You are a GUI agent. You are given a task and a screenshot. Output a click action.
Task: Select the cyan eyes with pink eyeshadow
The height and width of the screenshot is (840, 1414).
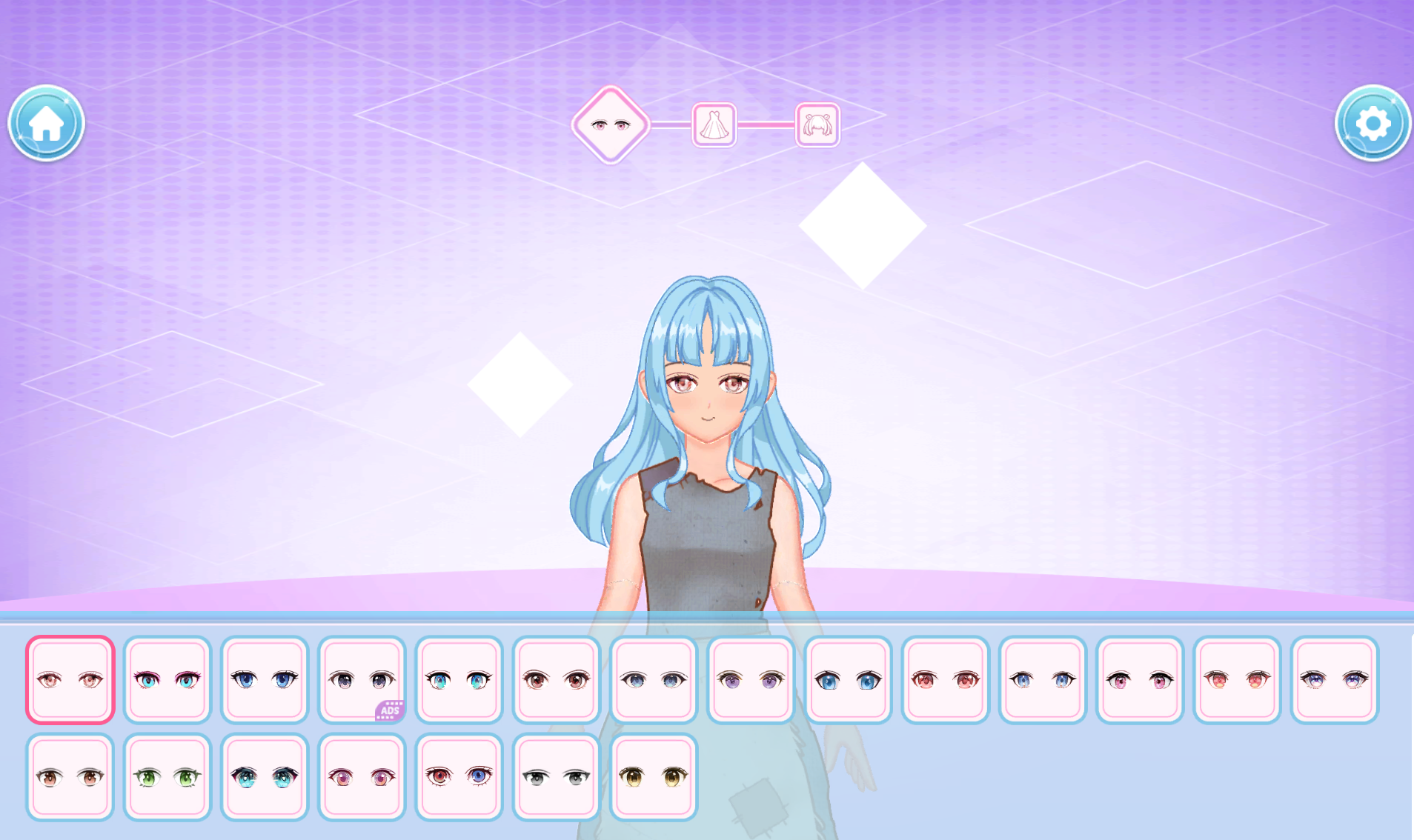[167, 679]
